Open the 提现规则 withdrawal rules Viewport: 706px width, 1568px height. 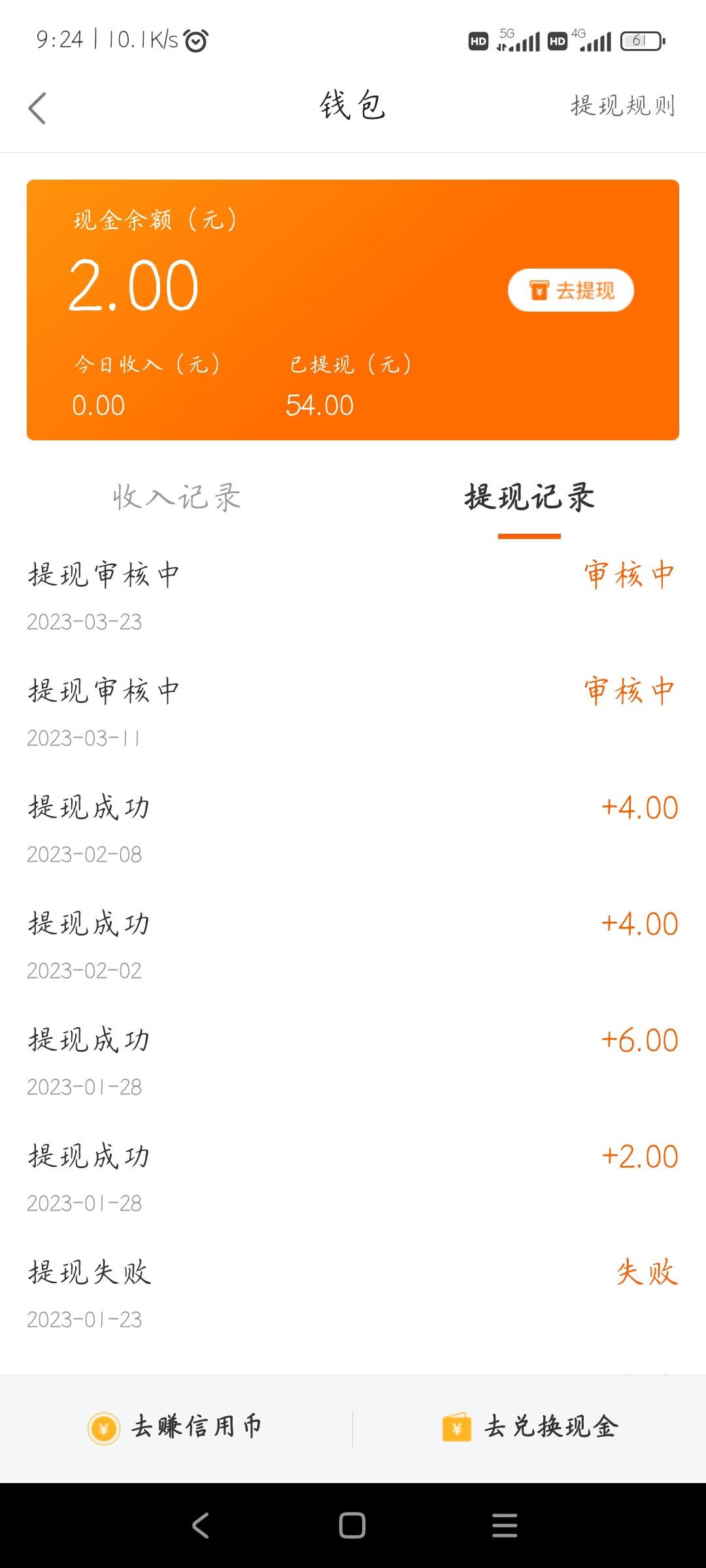tap(622, 106)
